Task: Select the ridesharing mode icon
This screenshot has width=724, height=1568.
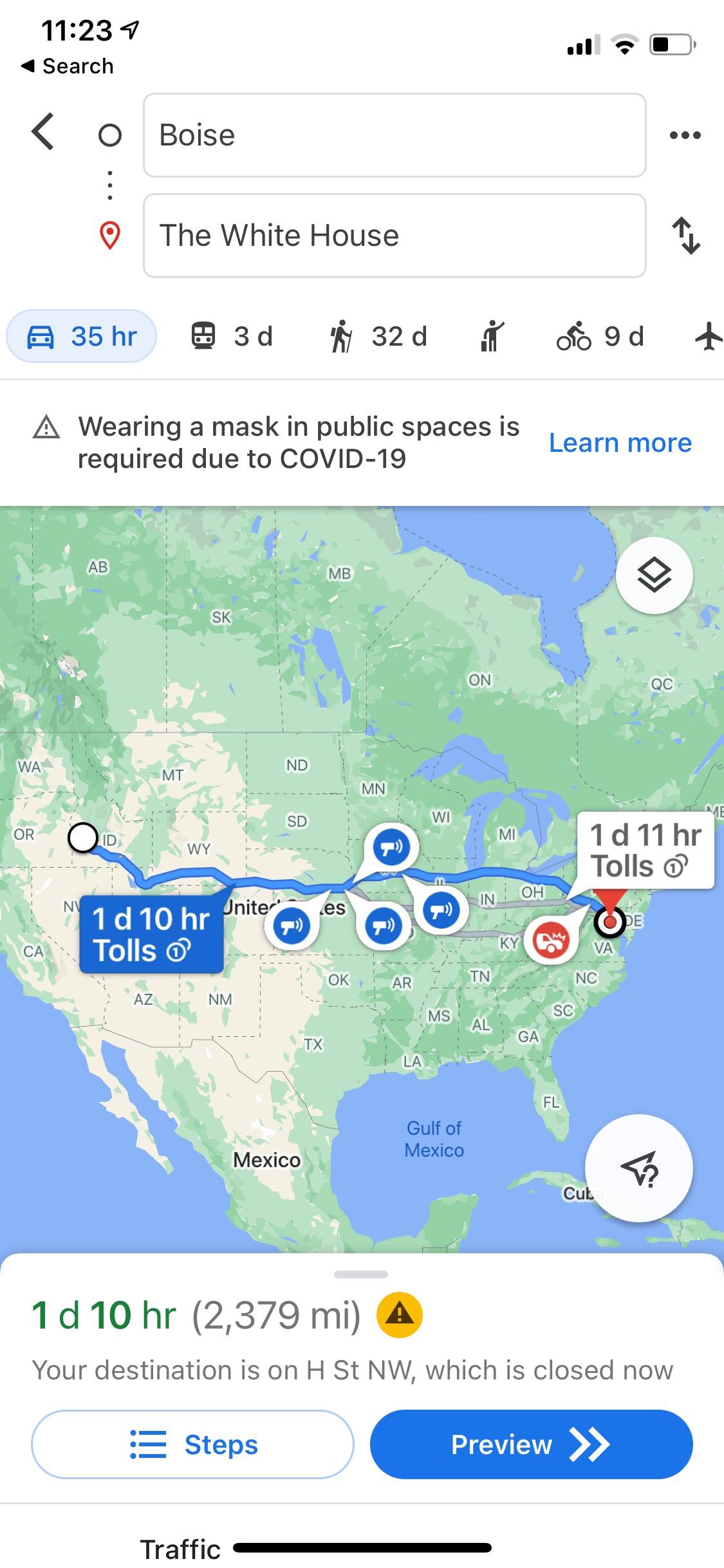Action: pyautogui.click(x=492, y=336)
